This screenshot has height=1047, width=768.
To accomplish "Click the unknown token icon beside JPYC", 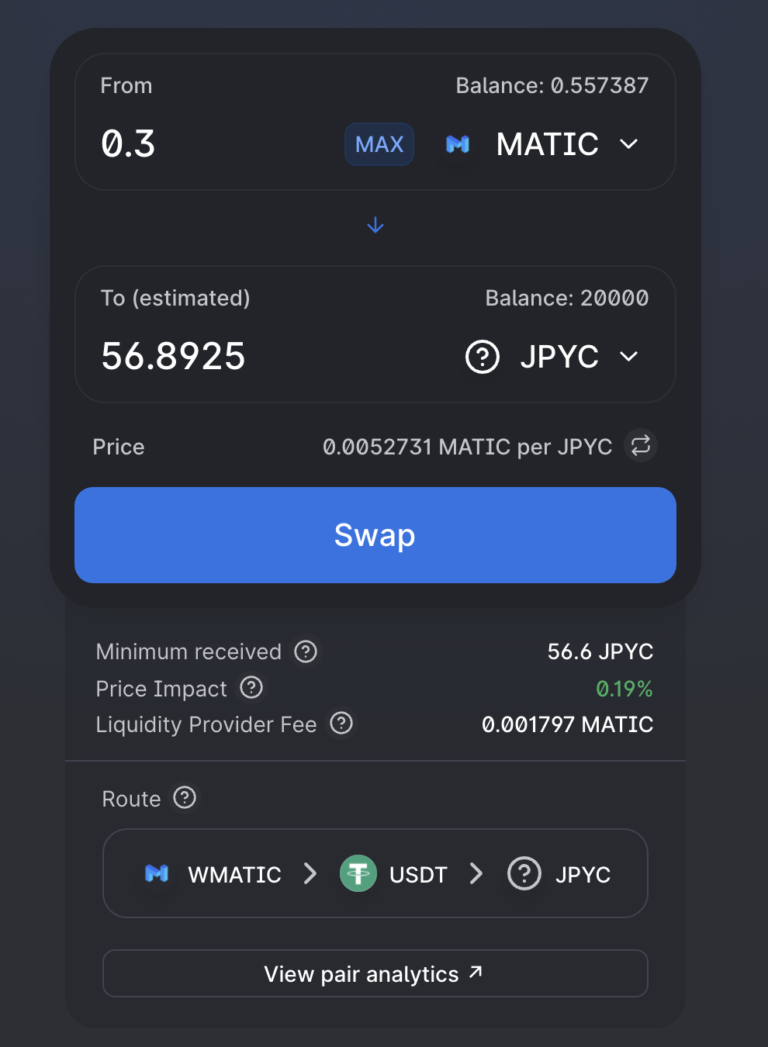I will [x=482, y=357].
